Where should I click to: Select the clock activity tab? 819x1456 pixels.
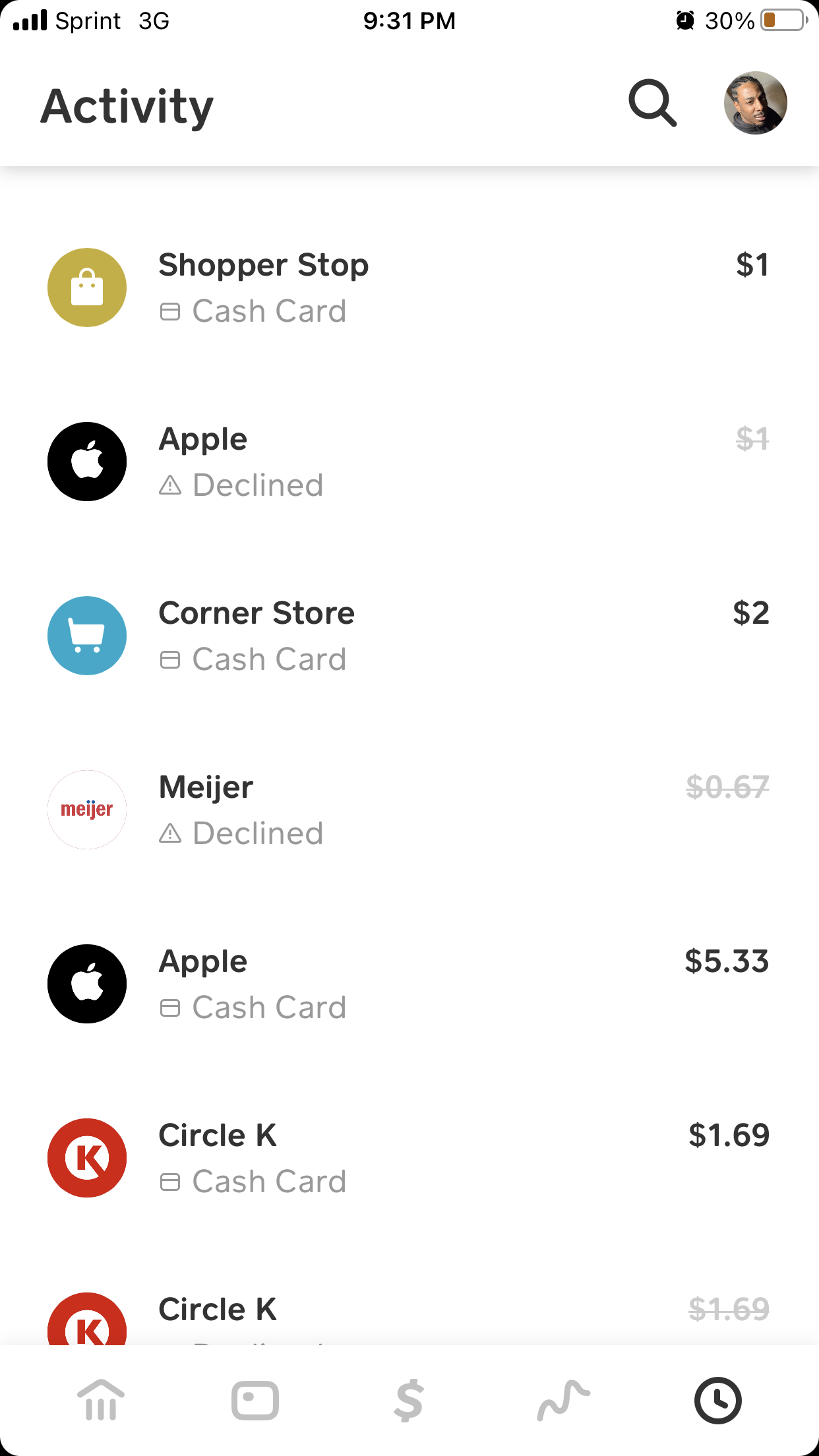click(717, 1399)
